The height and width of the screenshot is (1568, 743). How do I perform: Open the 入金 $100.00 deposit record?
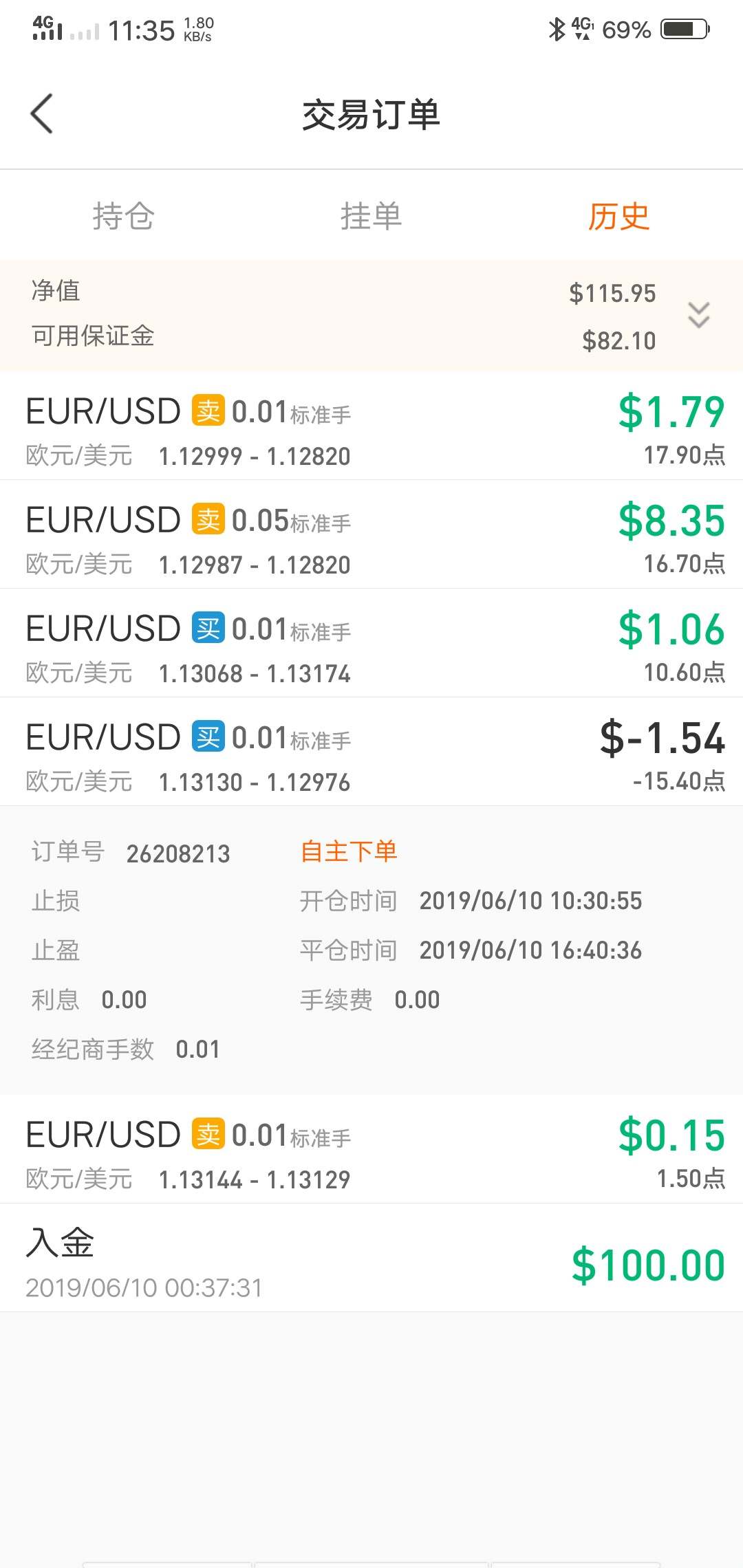pos(371,1258)
